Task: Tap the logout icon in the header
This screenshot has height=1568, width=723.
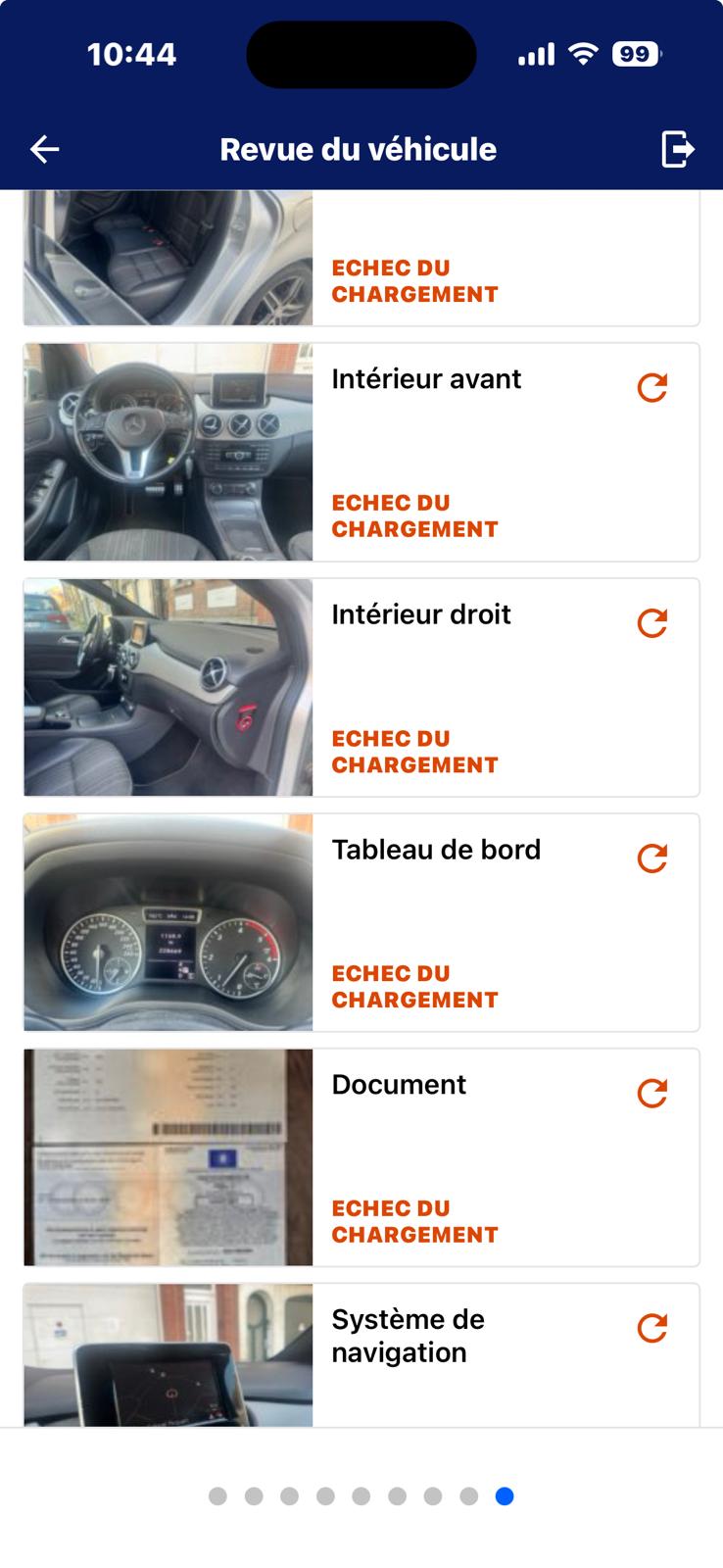Action: 677,149
